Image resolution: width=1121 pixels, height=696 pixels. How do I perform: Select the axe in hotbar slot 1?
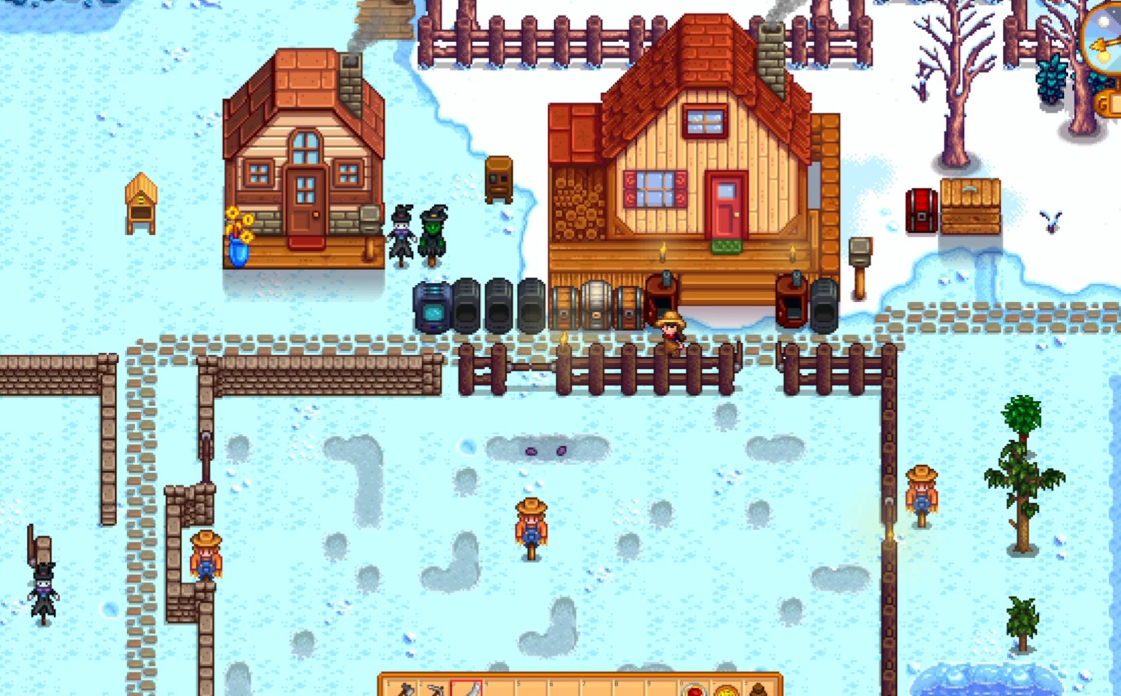(x=404, y=690)
